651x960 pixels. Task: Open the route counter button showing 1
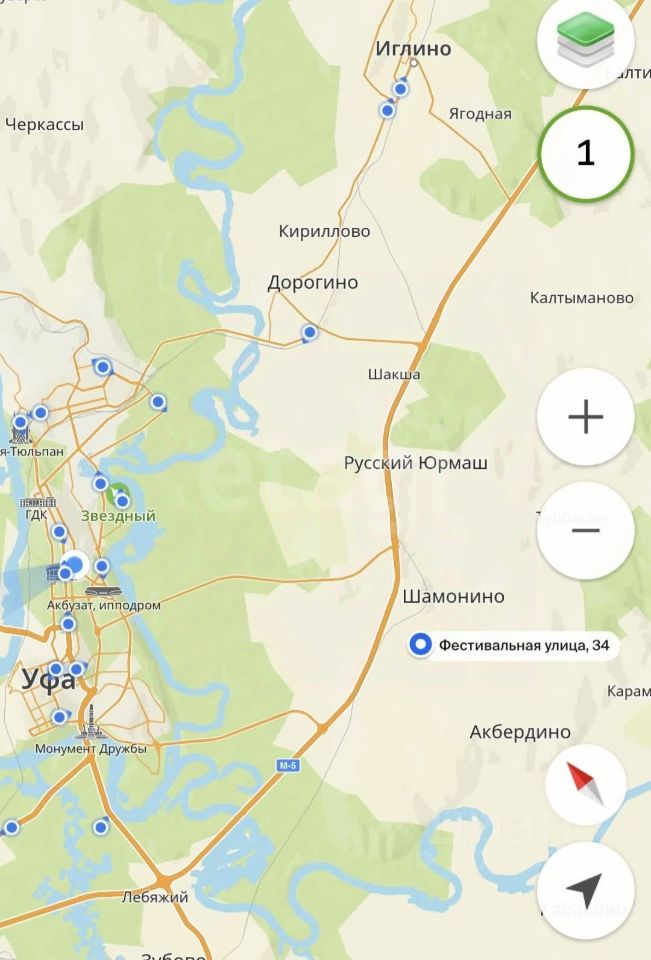[586, 153]
